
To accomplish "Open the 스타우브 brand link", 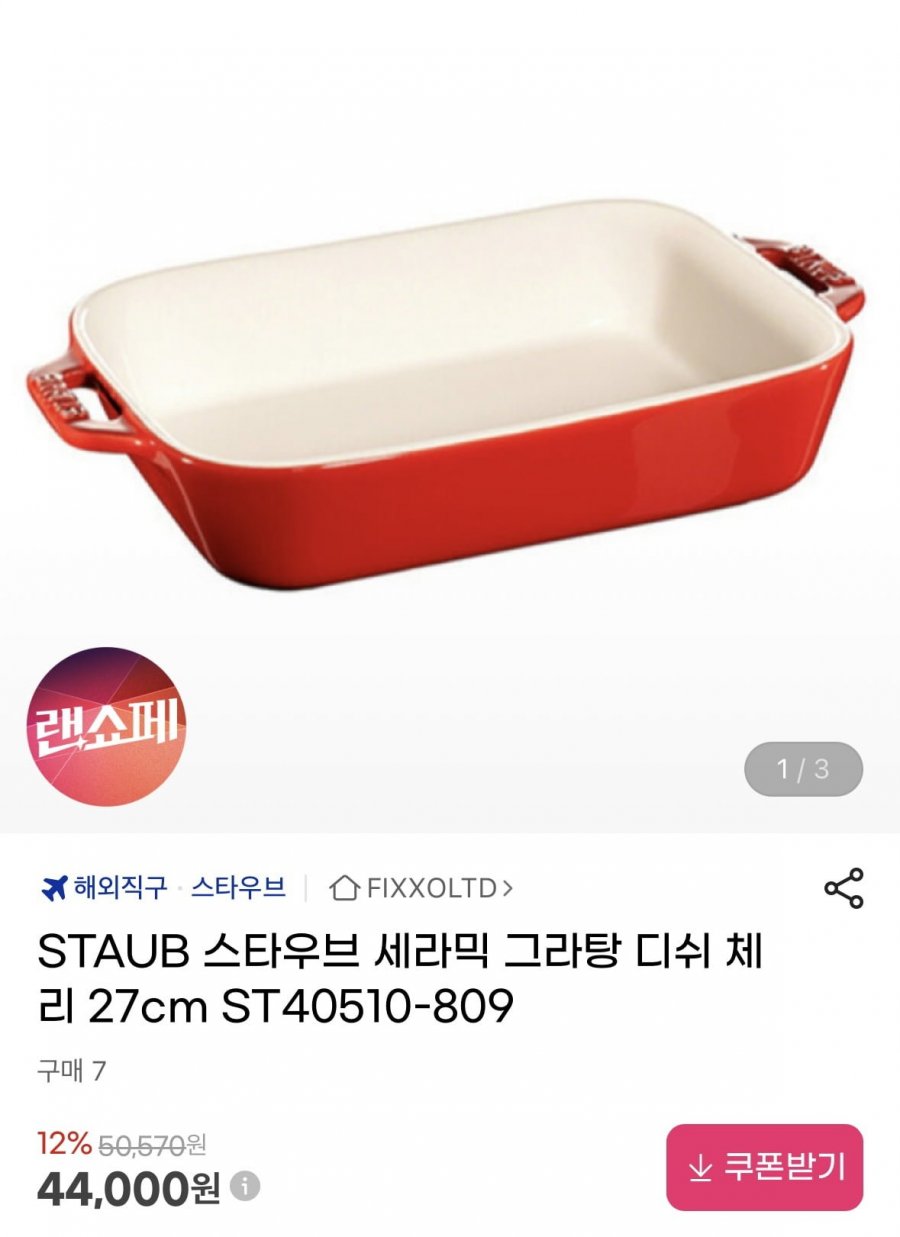I will 240,886.
